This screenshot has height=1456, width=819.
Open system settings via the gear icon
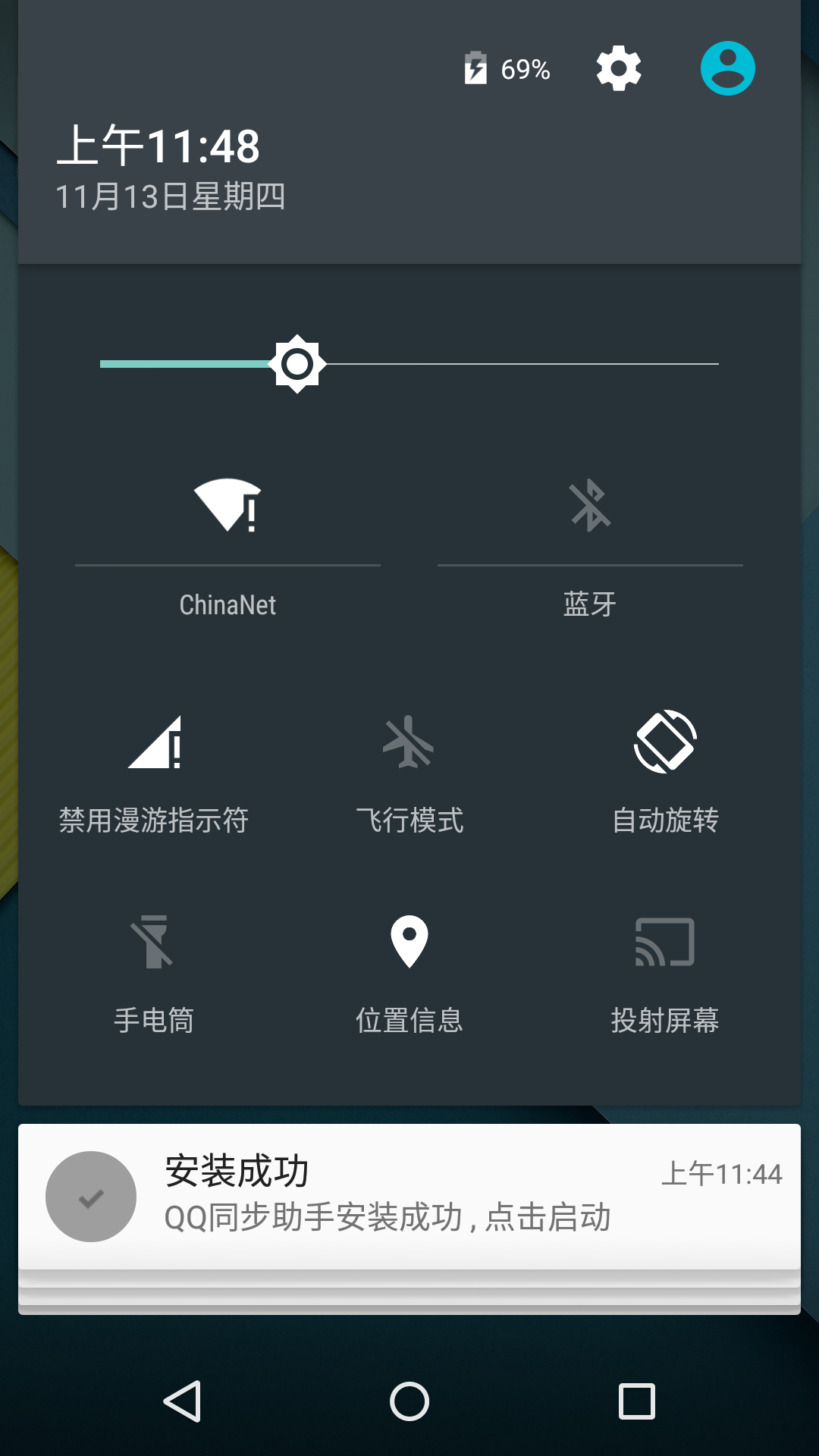(x=619, y=68)
